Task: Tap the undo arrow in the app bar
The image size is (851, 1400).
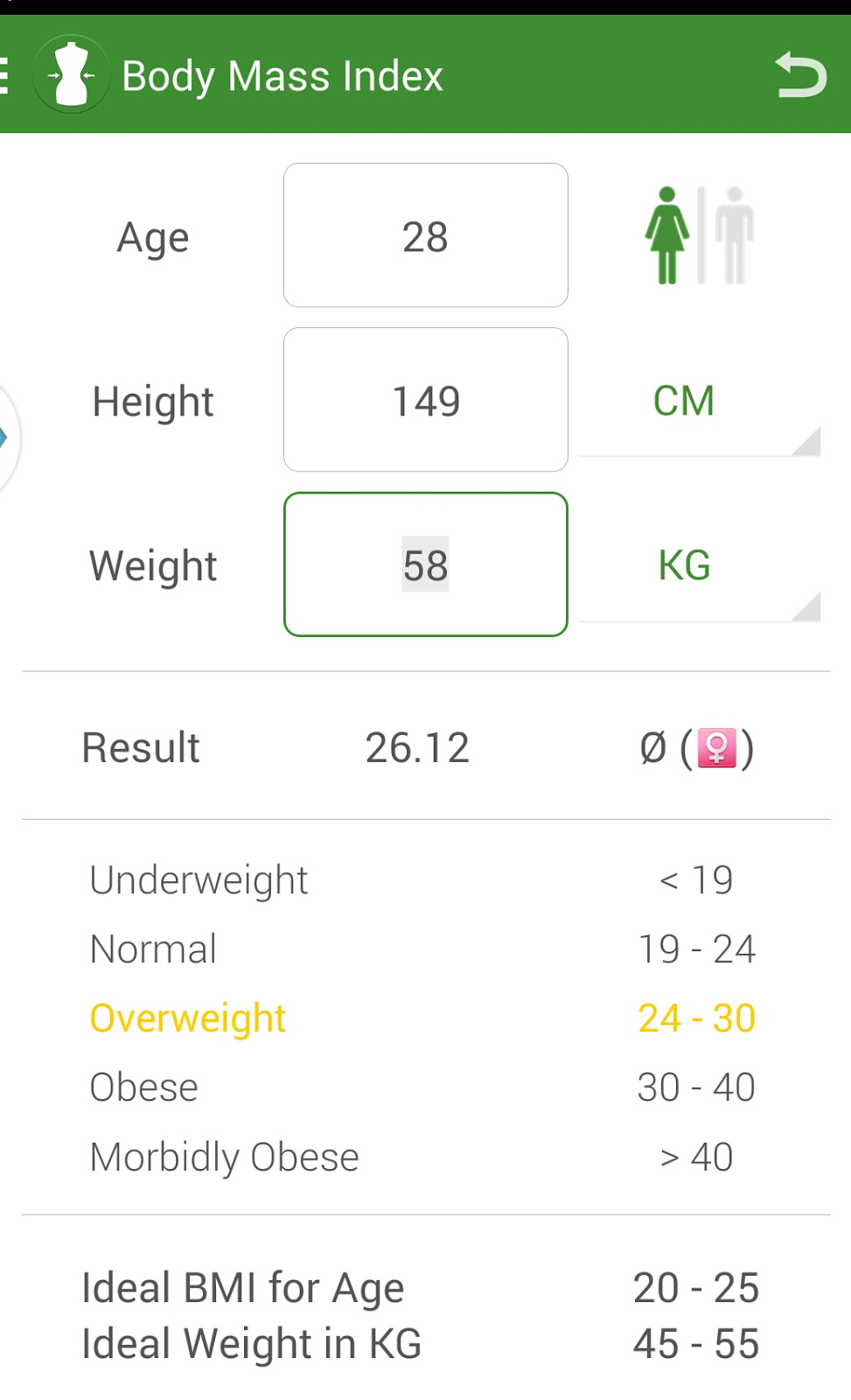Action: tap(800, 75)
